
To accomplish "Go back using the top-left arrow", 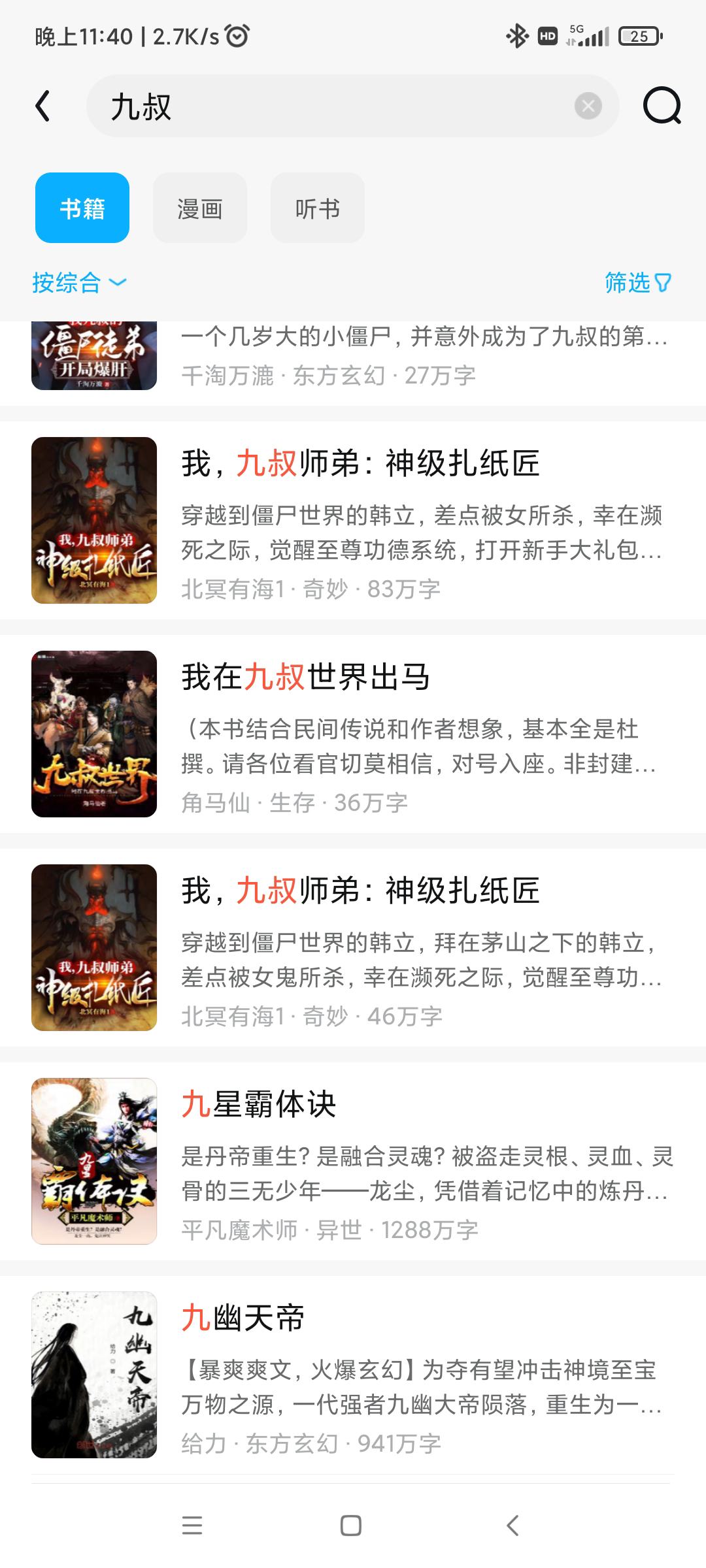I will click(x=43, y=106).
